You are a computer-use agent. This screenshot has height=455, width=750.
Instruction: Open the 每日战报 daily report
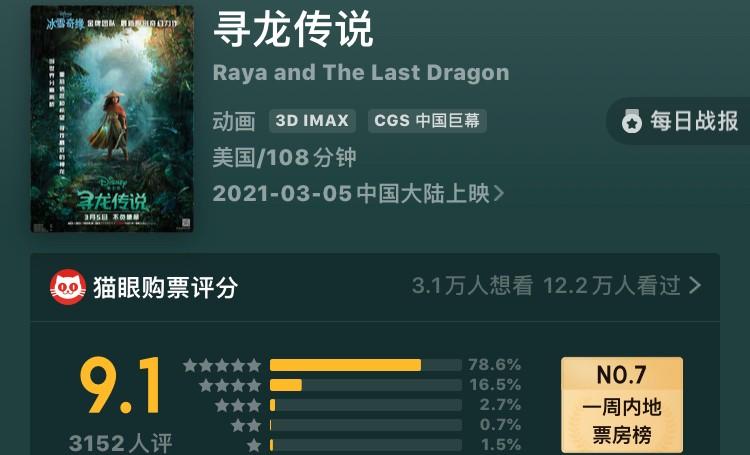pyautogui.click(x=682, y=122)
